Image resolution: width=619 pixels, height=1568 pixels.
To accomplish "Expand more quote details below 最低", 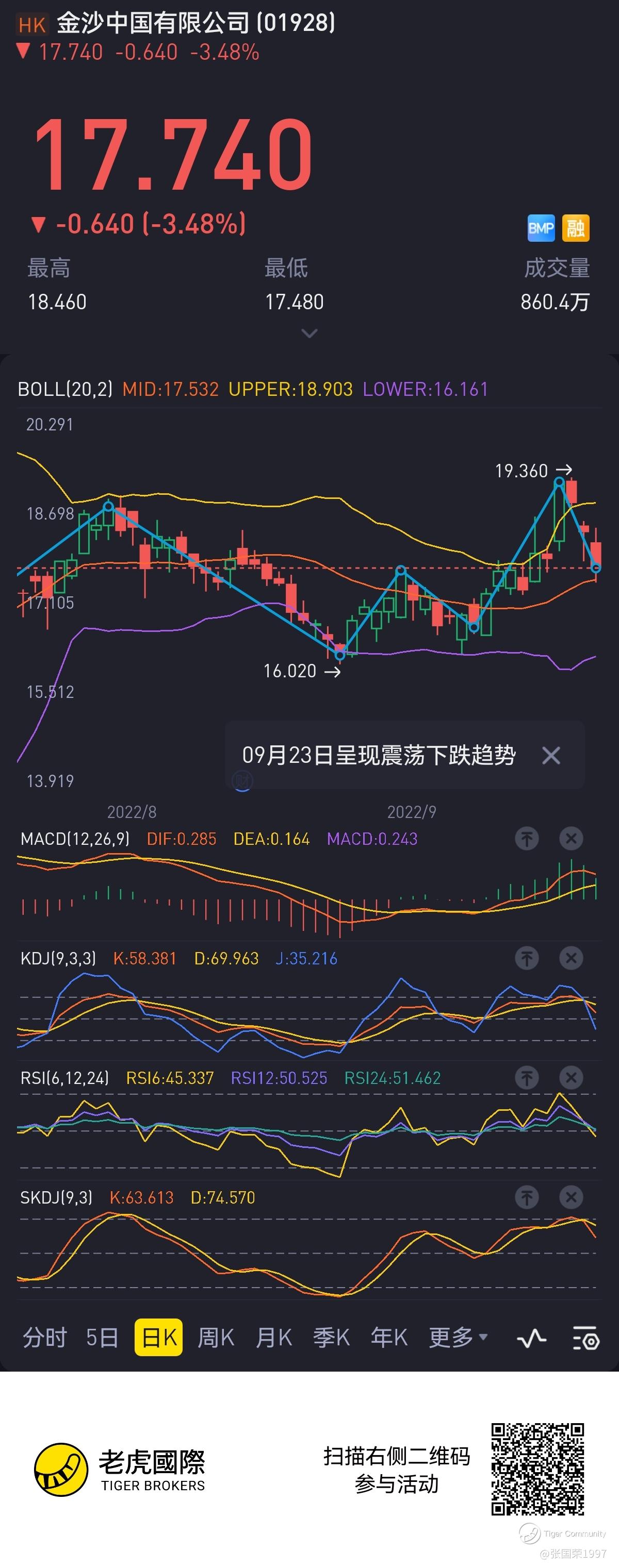I will coord(309,333).
